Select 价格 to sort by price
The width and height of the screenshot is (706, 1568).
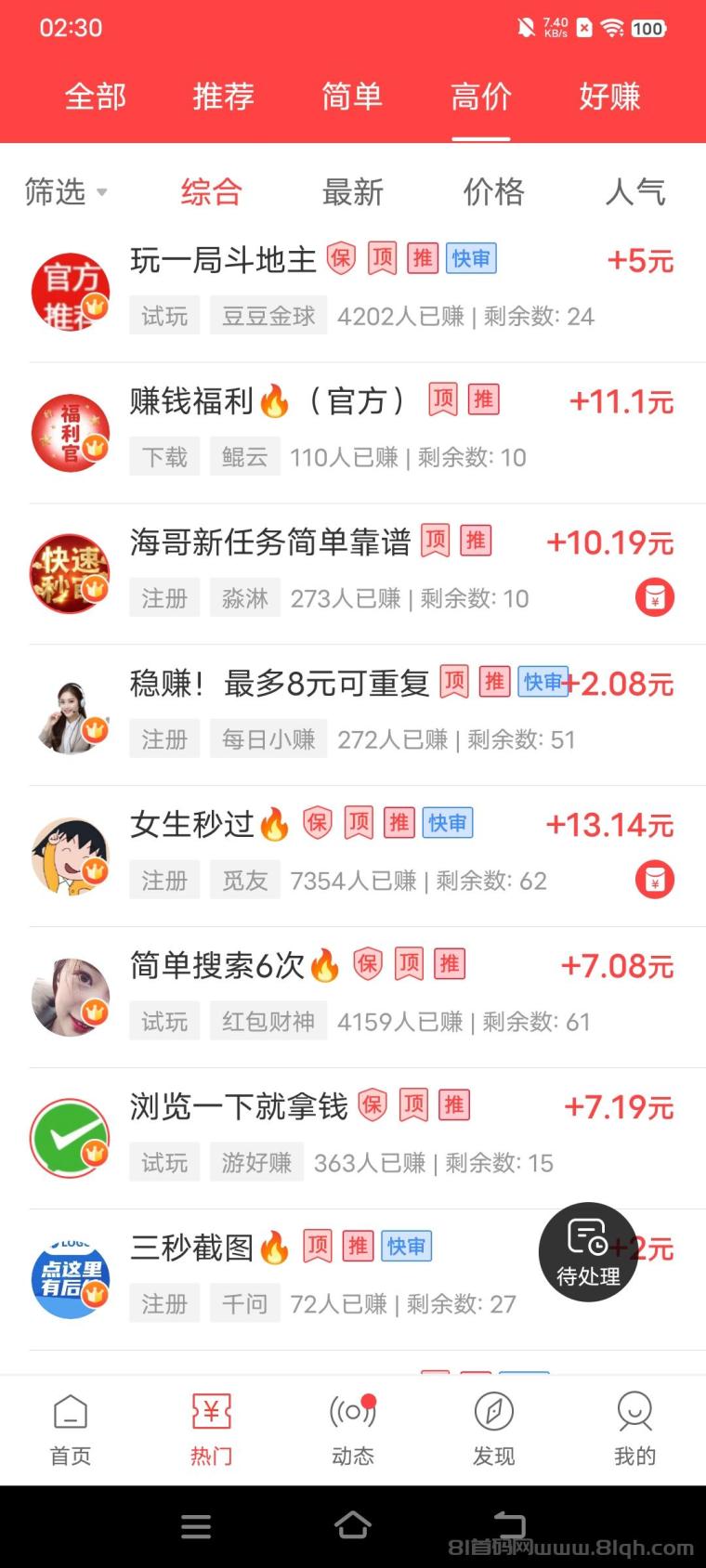click(494, 192)
